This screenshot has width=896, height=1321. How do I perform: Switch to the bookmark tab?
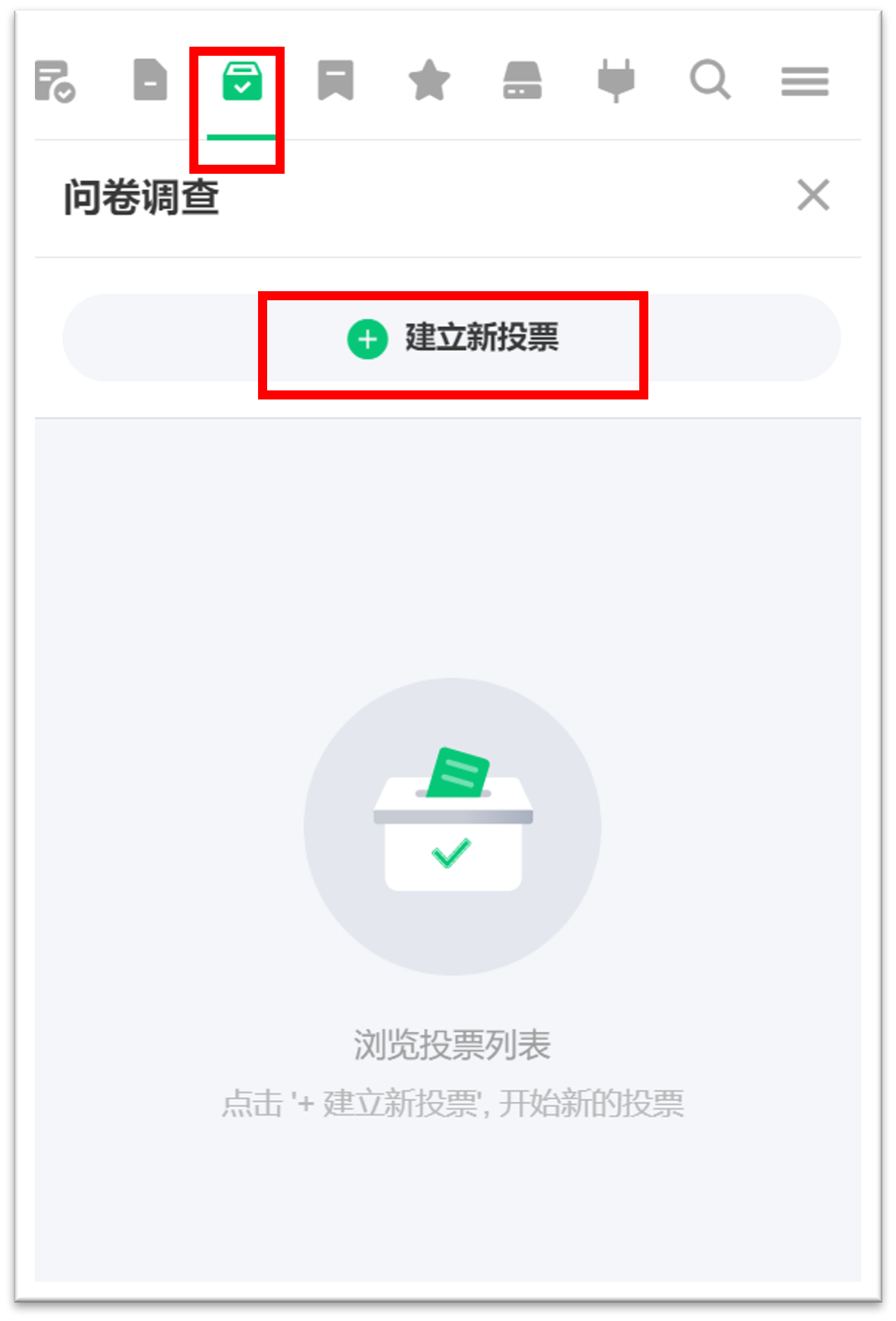coord(336,80)
